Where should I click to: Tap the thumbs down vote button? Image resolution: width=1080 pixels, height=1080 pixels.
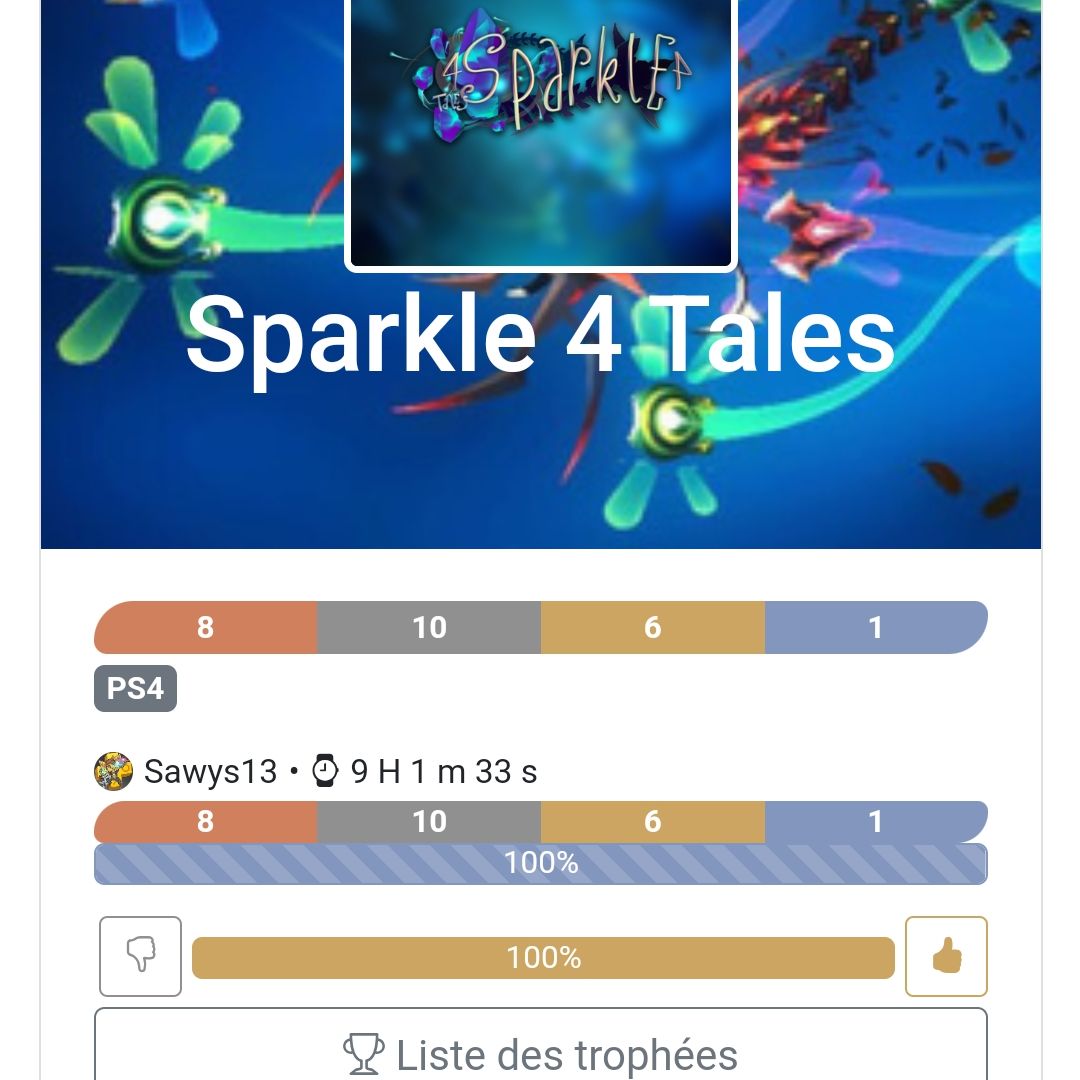[140, 957]
